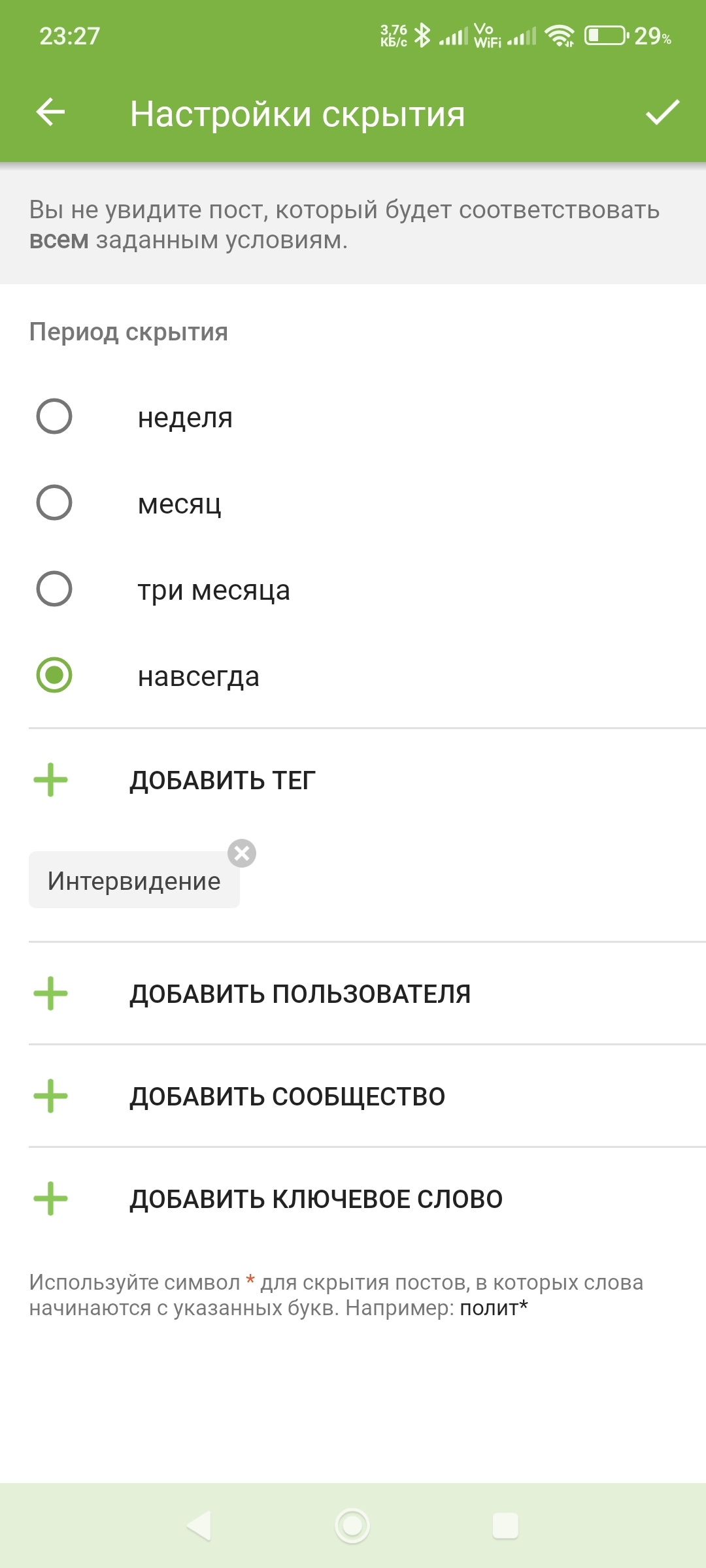Confirm hiding settings with the checkmark

[x=662, y=113]
